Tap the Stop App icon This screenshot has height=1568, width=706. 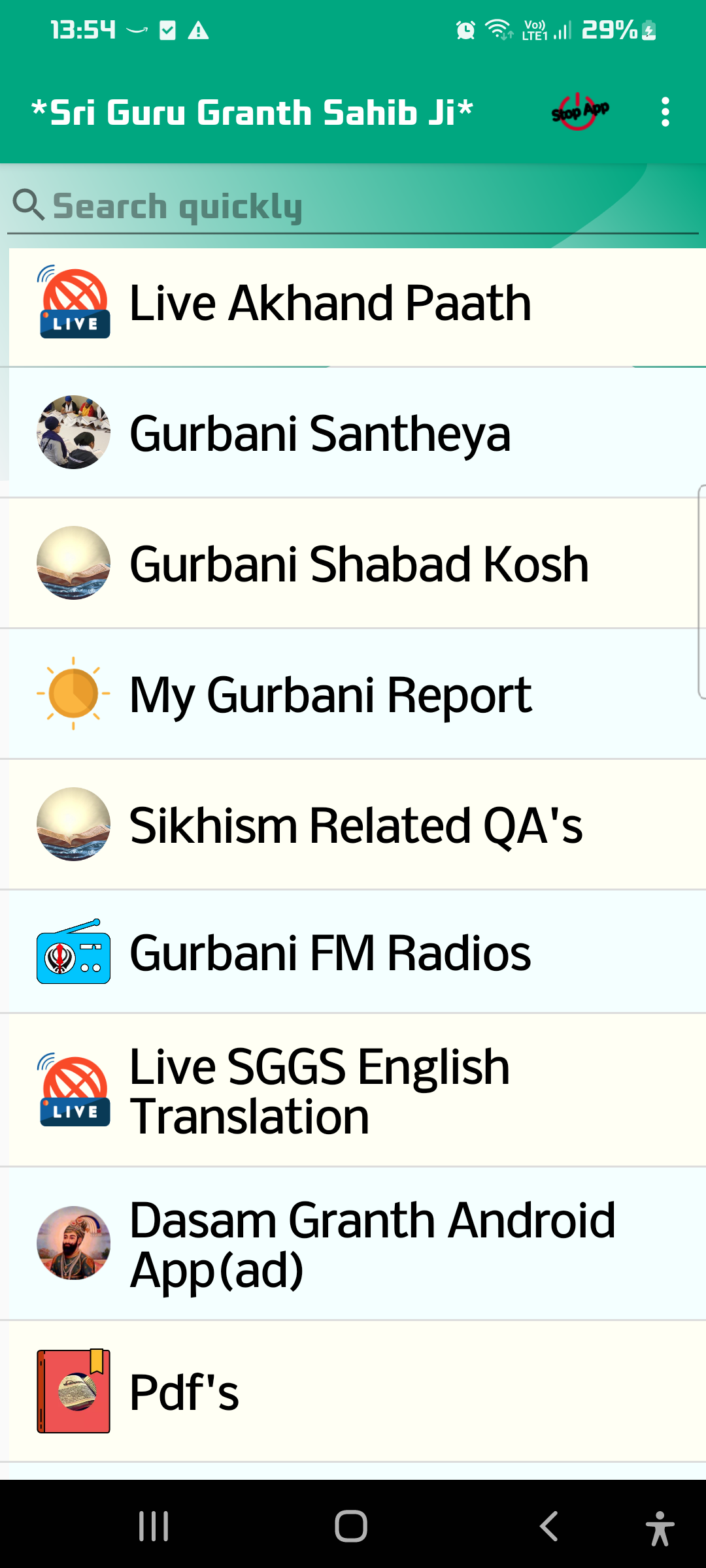coord(580,112)
